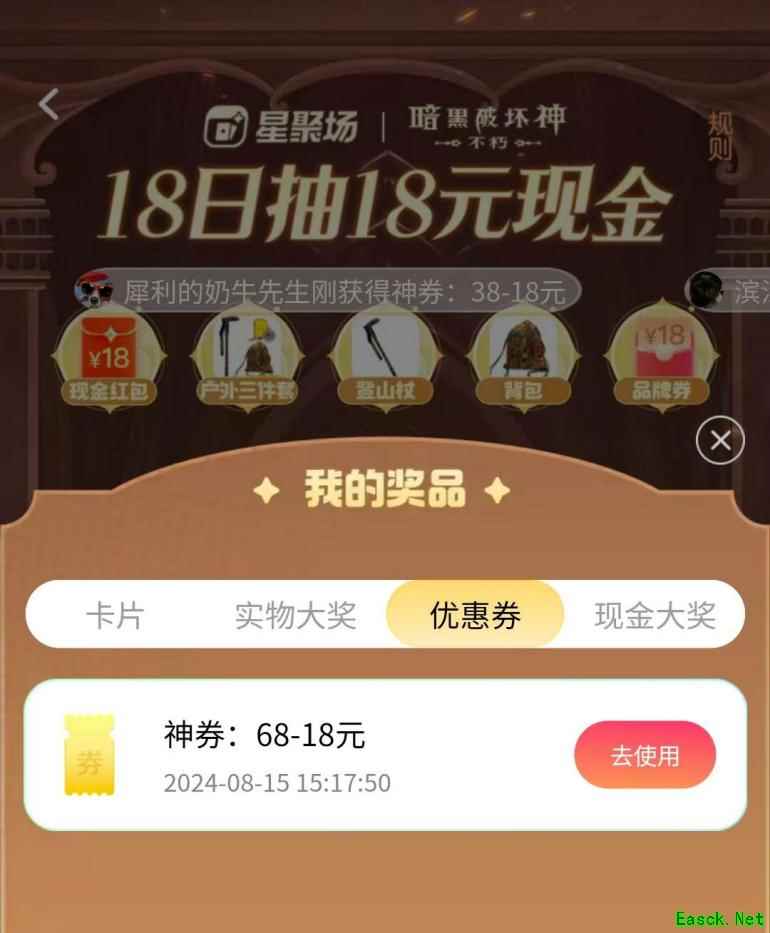Switch to the 实物大奖 tab
770x933 pixels.
[x=295, y=615]
